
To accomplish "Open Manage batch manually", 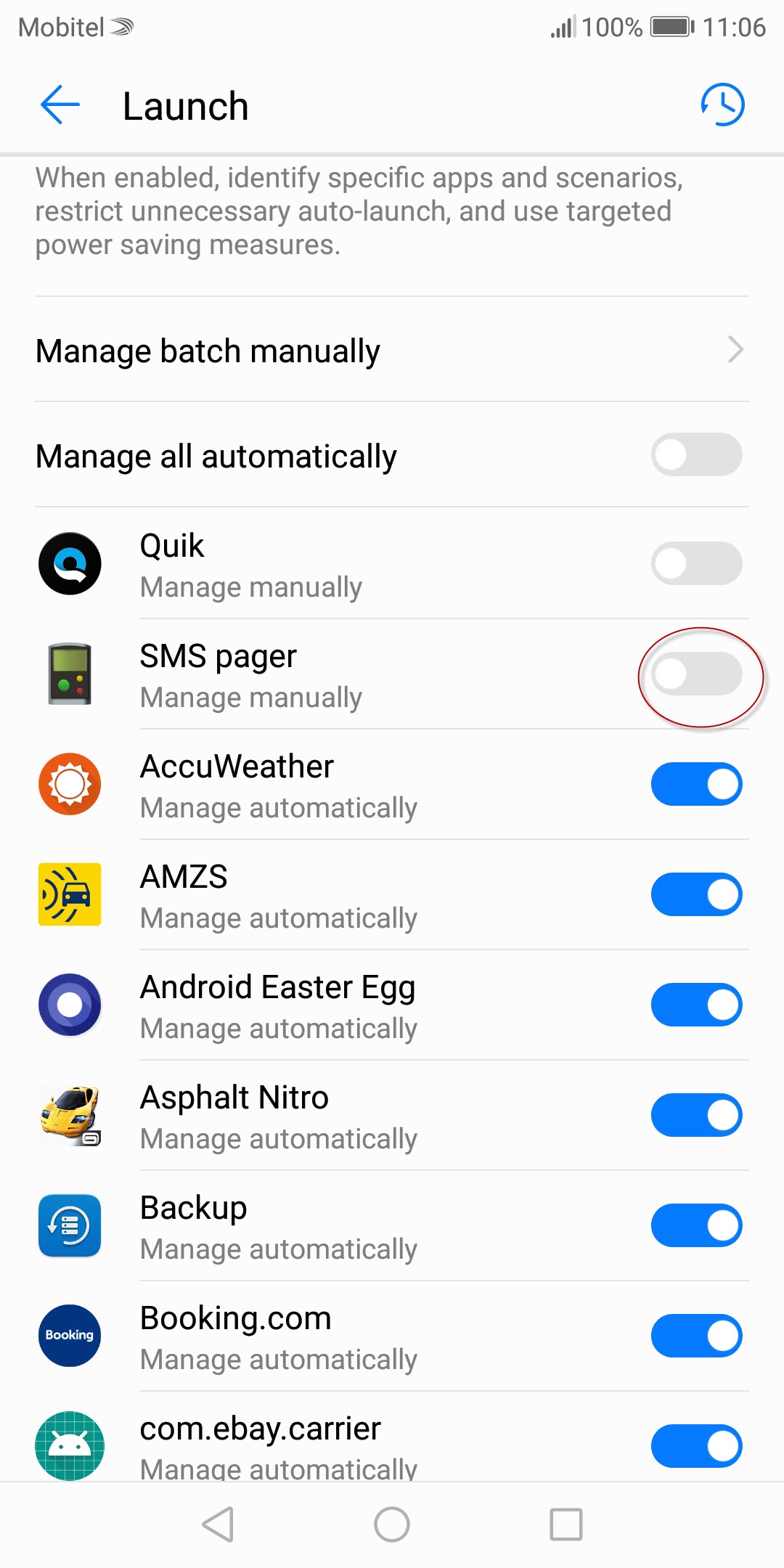I will tap(392, 350).
